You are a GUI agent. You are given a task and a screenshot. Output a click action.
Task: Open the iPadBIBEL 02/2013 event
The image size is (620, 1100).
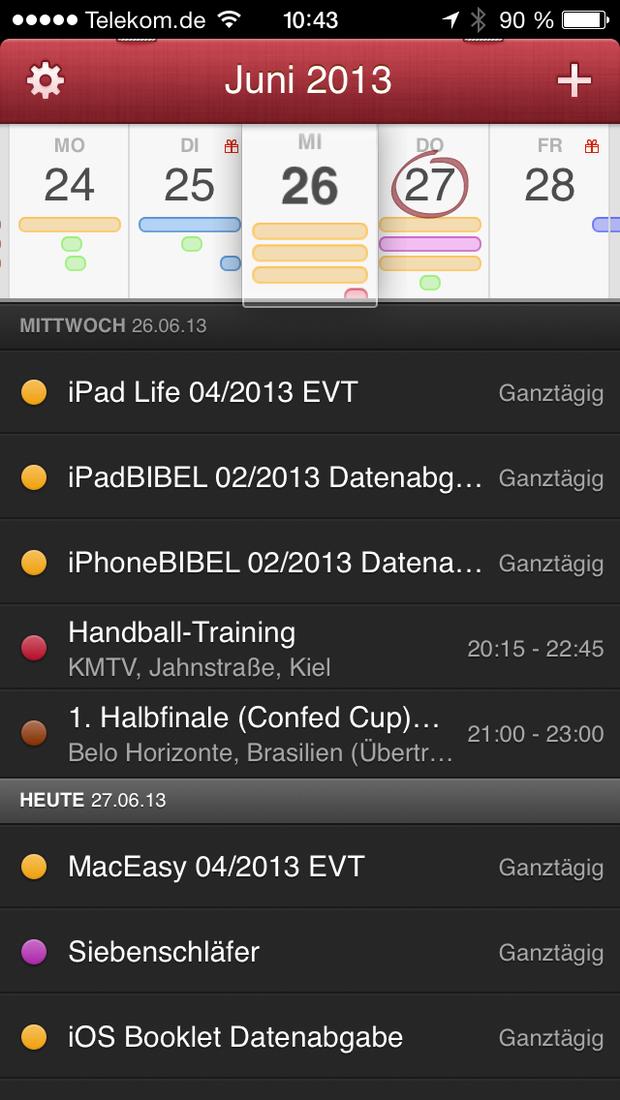coord(310,477)
